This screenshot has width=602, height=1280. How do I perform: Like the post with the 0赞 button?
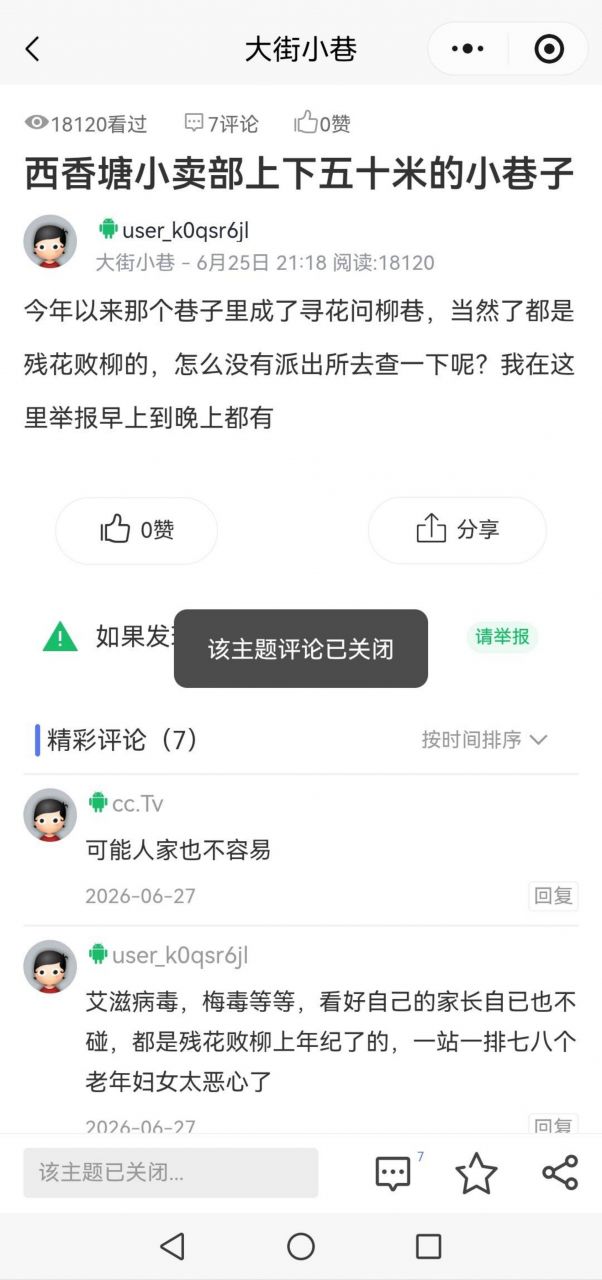[136, 530]
